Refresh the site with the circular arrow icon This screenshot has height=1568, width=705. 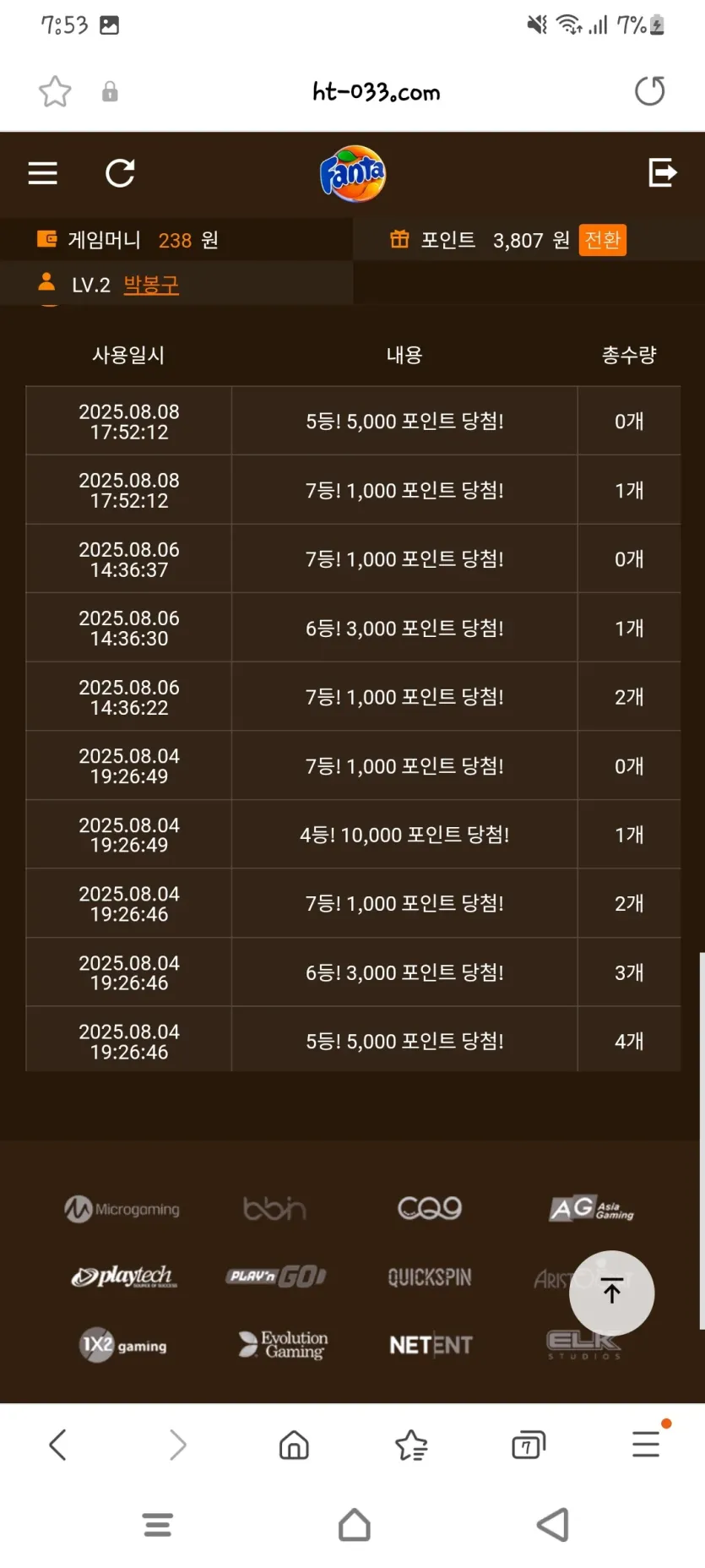pyautogui.click(x=120, y=173)
